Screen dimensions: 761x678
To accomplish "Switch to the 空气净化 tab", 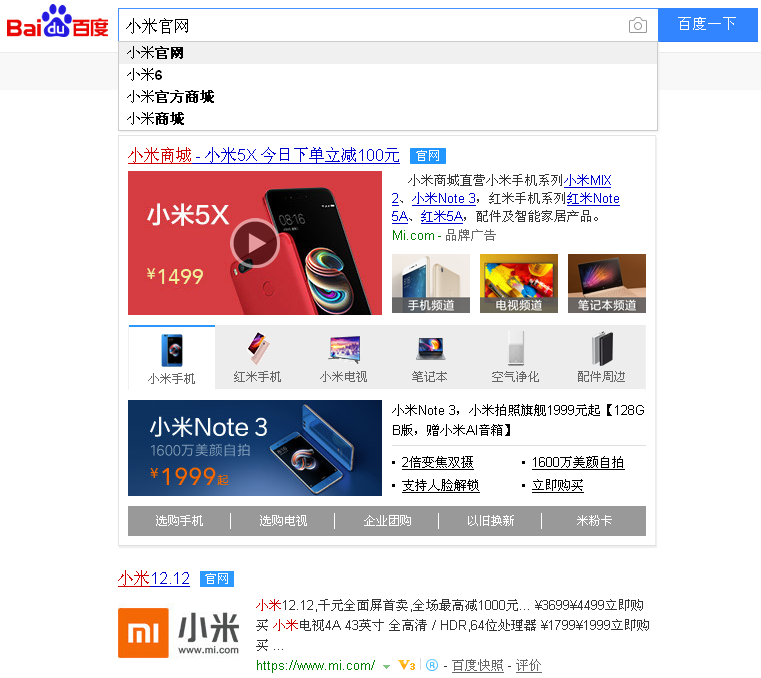I will click(515, 357).
